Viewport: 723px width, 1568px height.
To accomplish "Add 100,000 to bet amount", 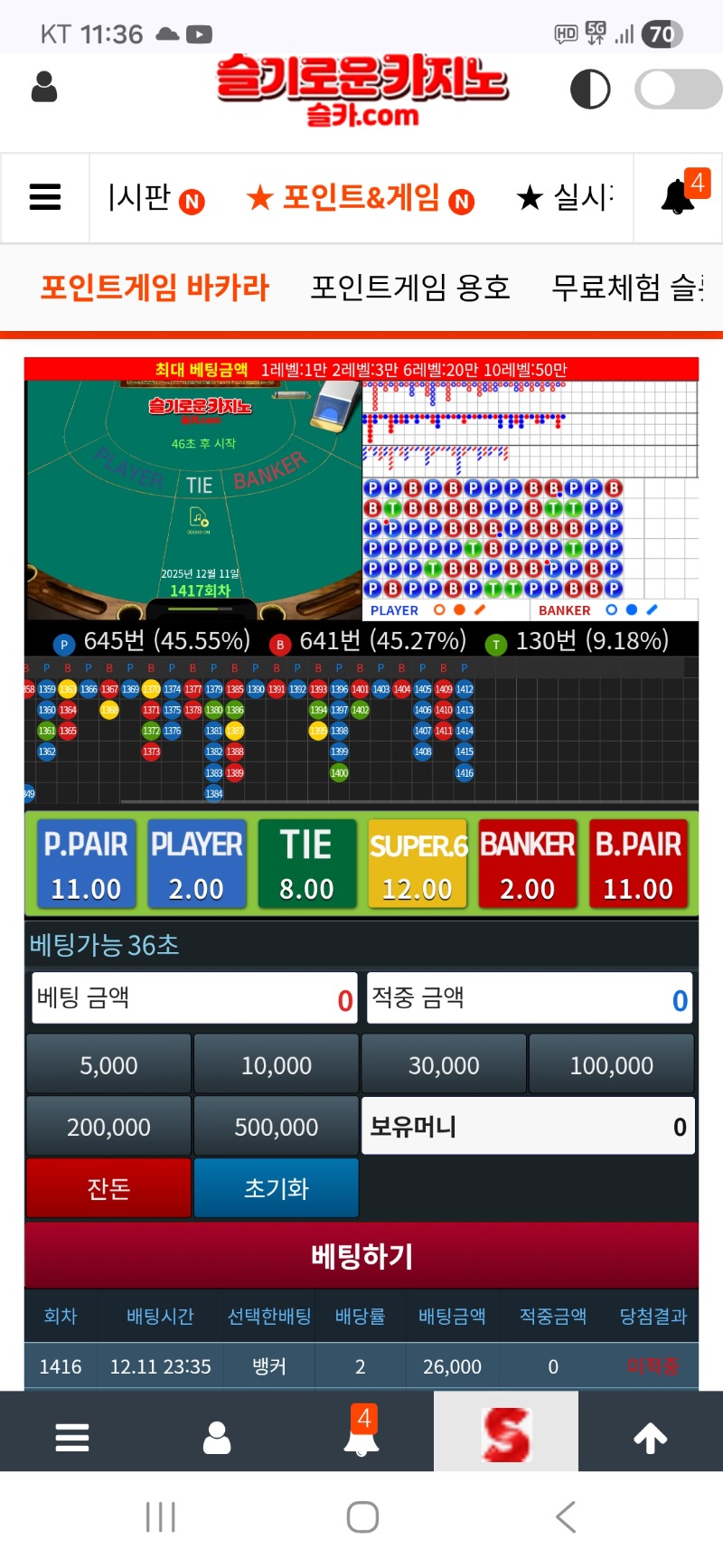I will click(611, 1065).
